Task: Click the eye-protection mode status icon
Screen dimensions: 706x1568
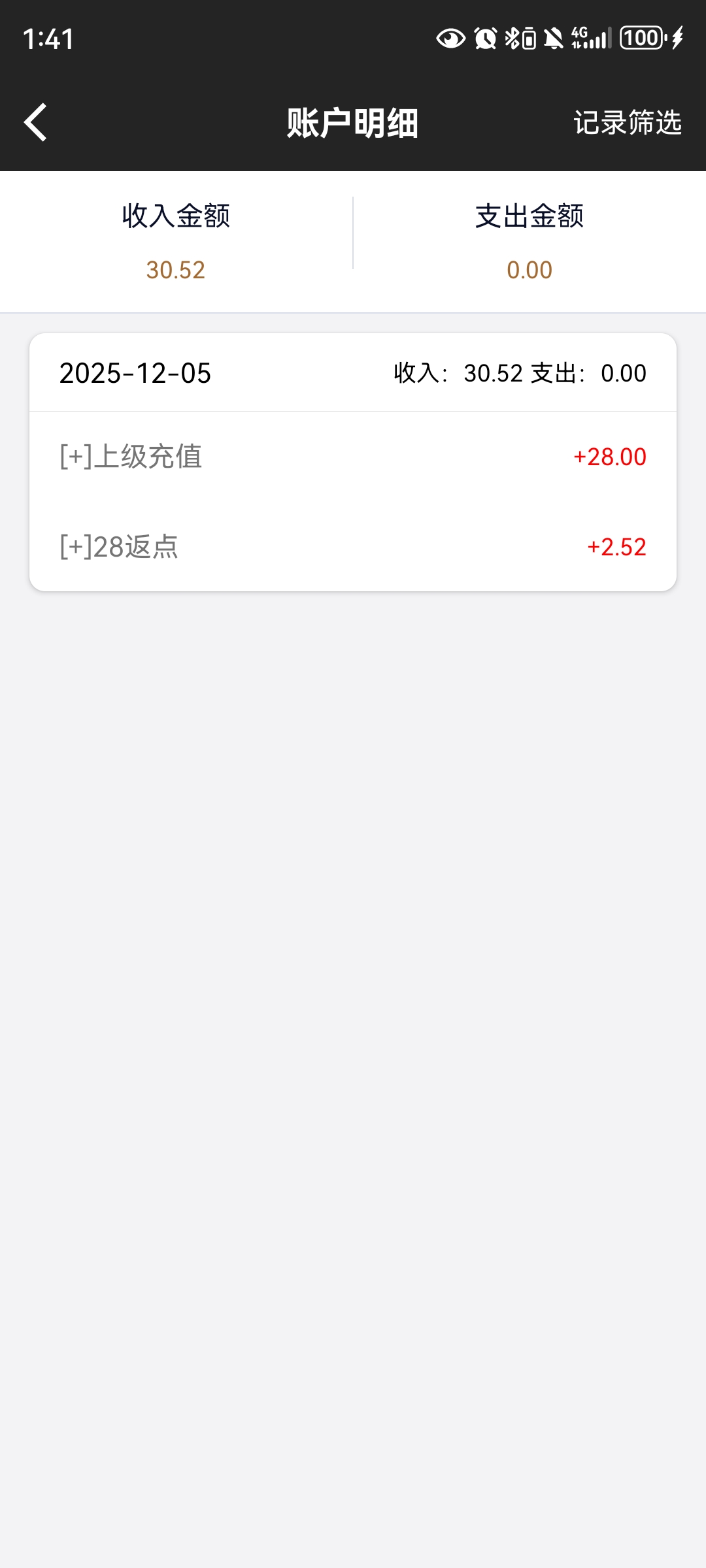Action: click(452, 37)
